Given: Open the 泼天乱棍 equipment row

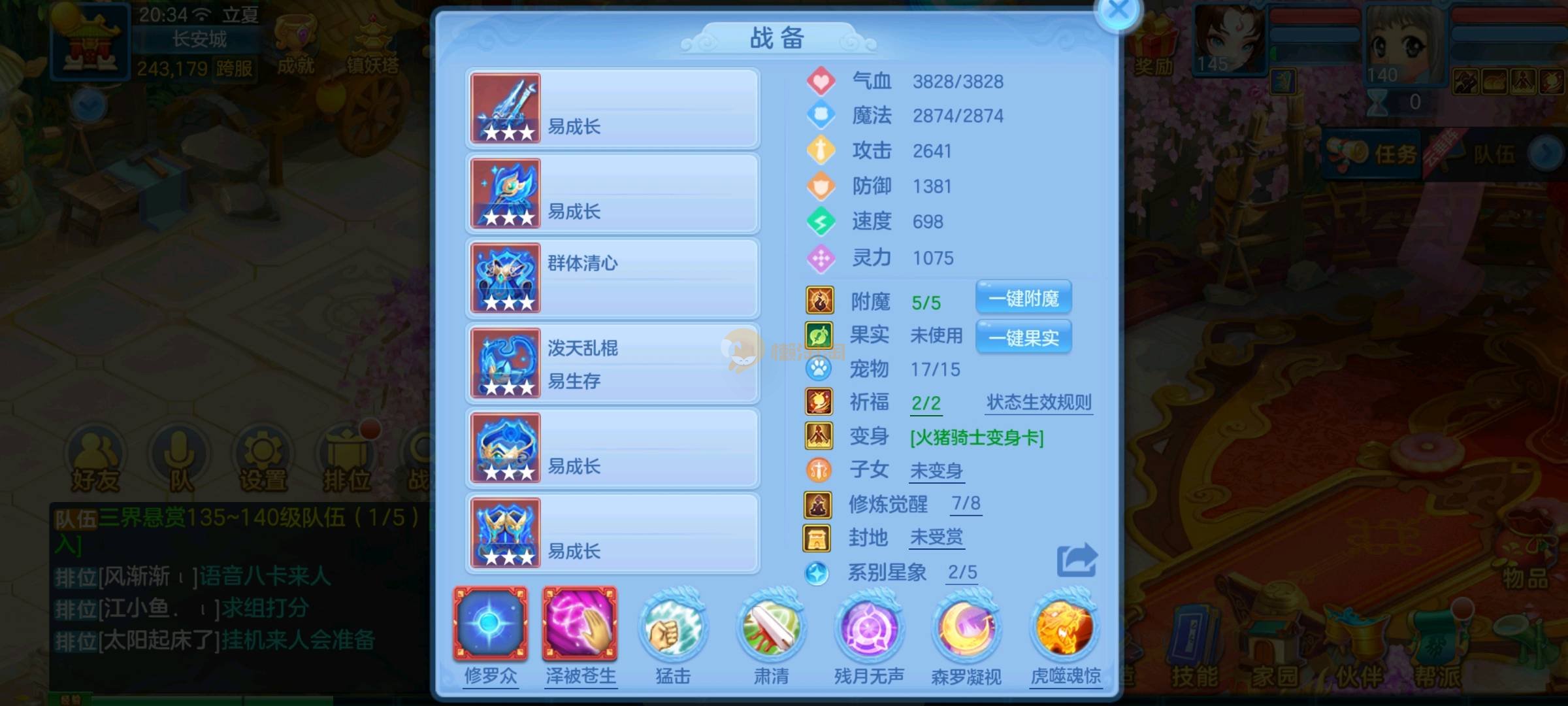Looking at the screenshot, I should pyautogui.click(x=613, y=363).
